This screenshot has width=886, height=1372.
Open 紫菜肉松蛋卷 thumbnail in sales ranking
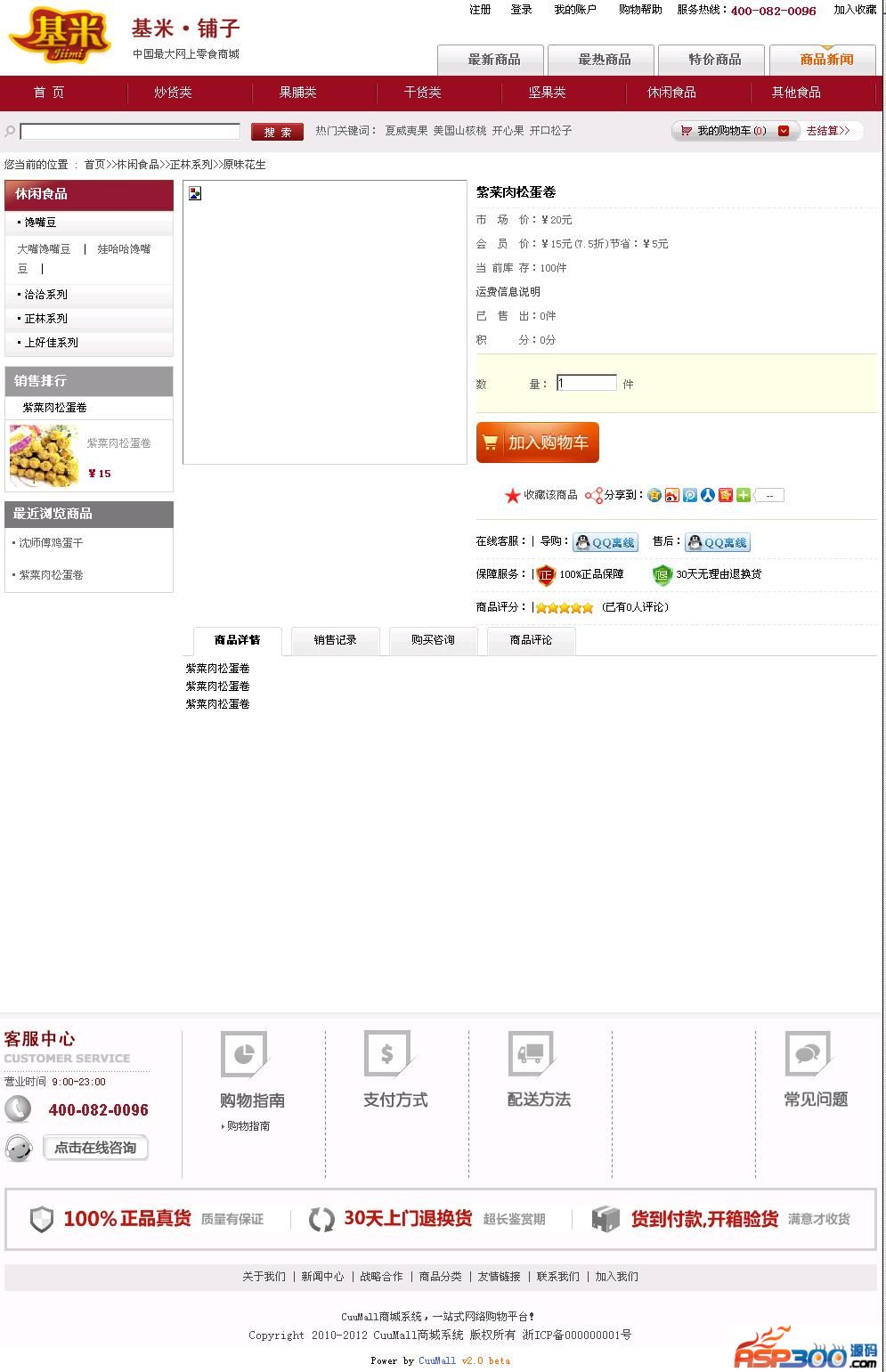pos(44,456)
